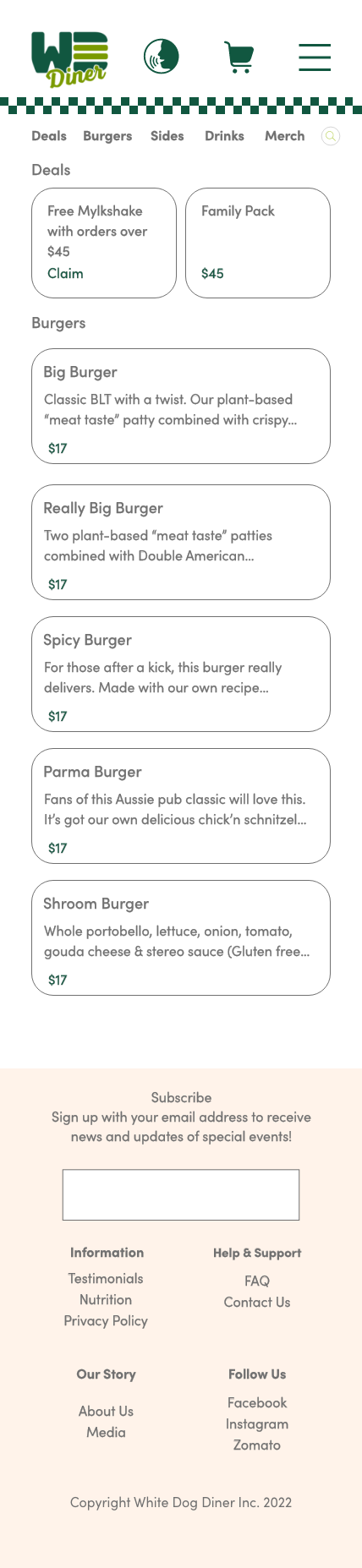Open the voice assistant icon
Screen dimensions: 362x1568
(161, 57)
